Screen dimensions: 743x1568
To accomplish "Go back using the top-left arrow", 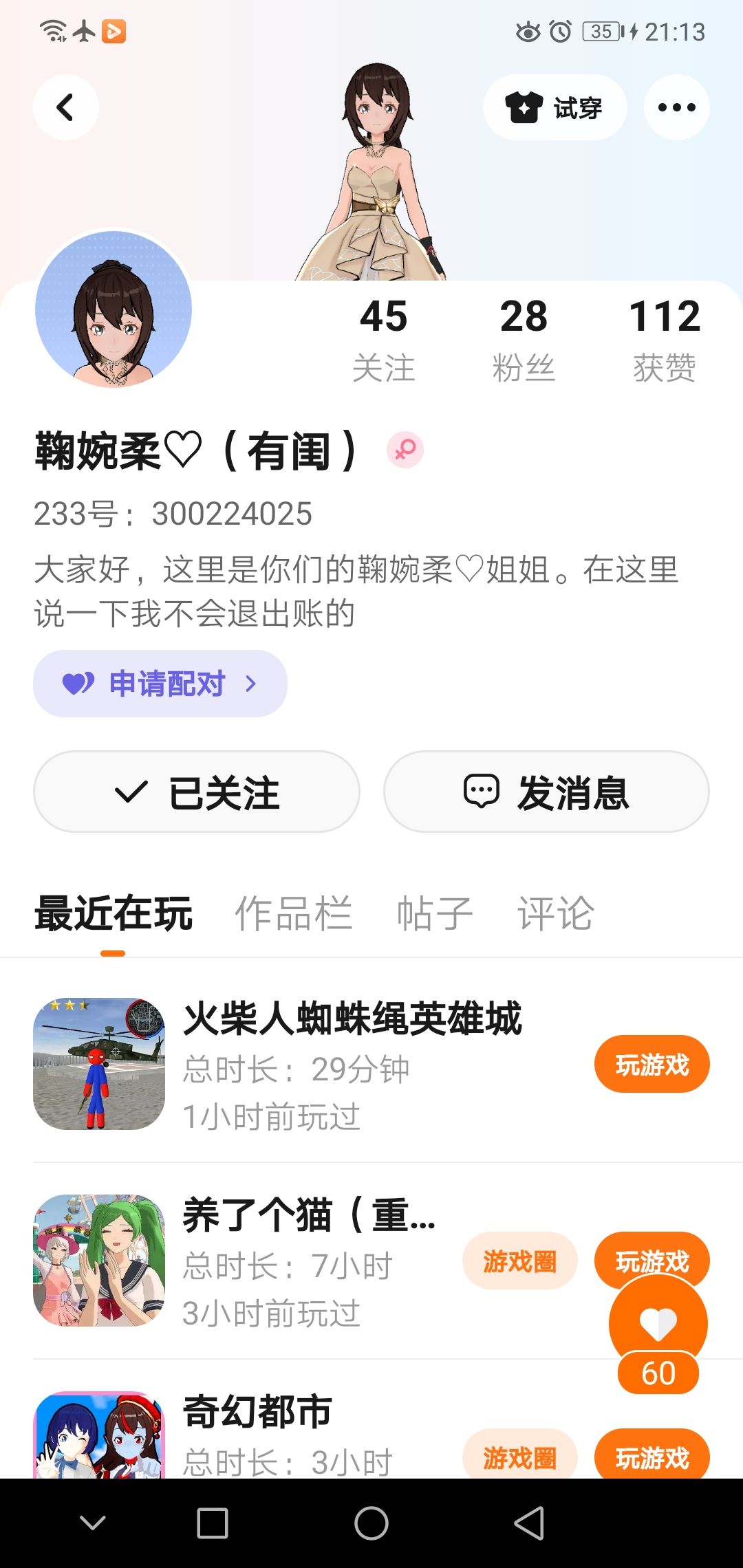I will pos(65,107).
